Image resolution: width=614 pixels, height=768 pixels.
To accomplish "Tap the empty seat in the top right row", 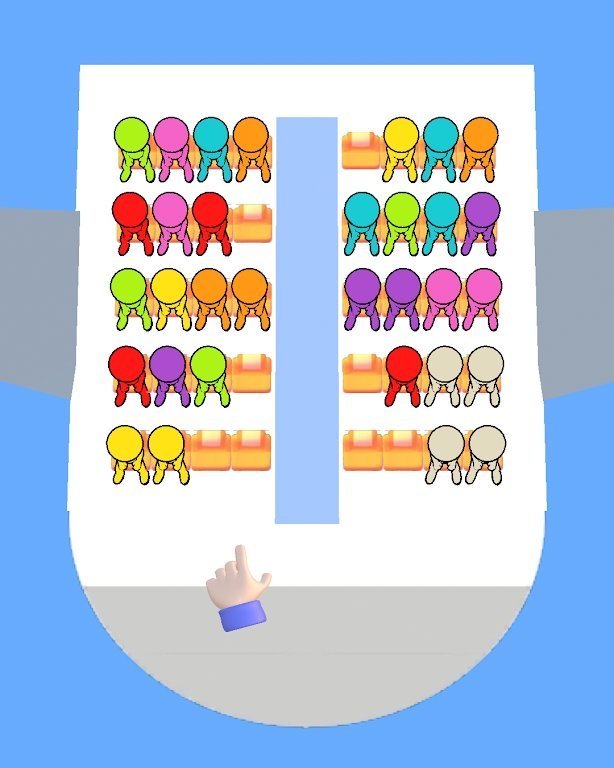I will 361,148.
